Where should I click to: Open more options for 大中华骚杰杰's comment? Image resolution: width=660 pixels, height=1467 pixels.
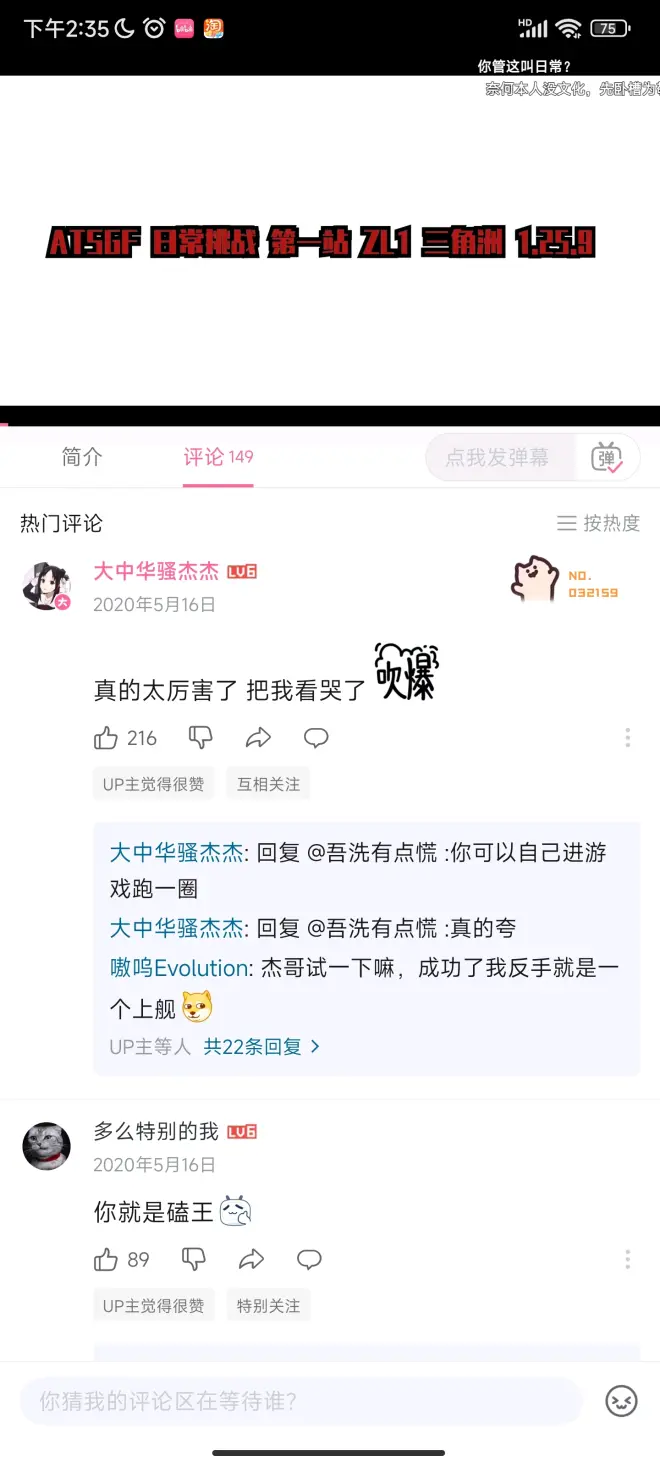627,738
